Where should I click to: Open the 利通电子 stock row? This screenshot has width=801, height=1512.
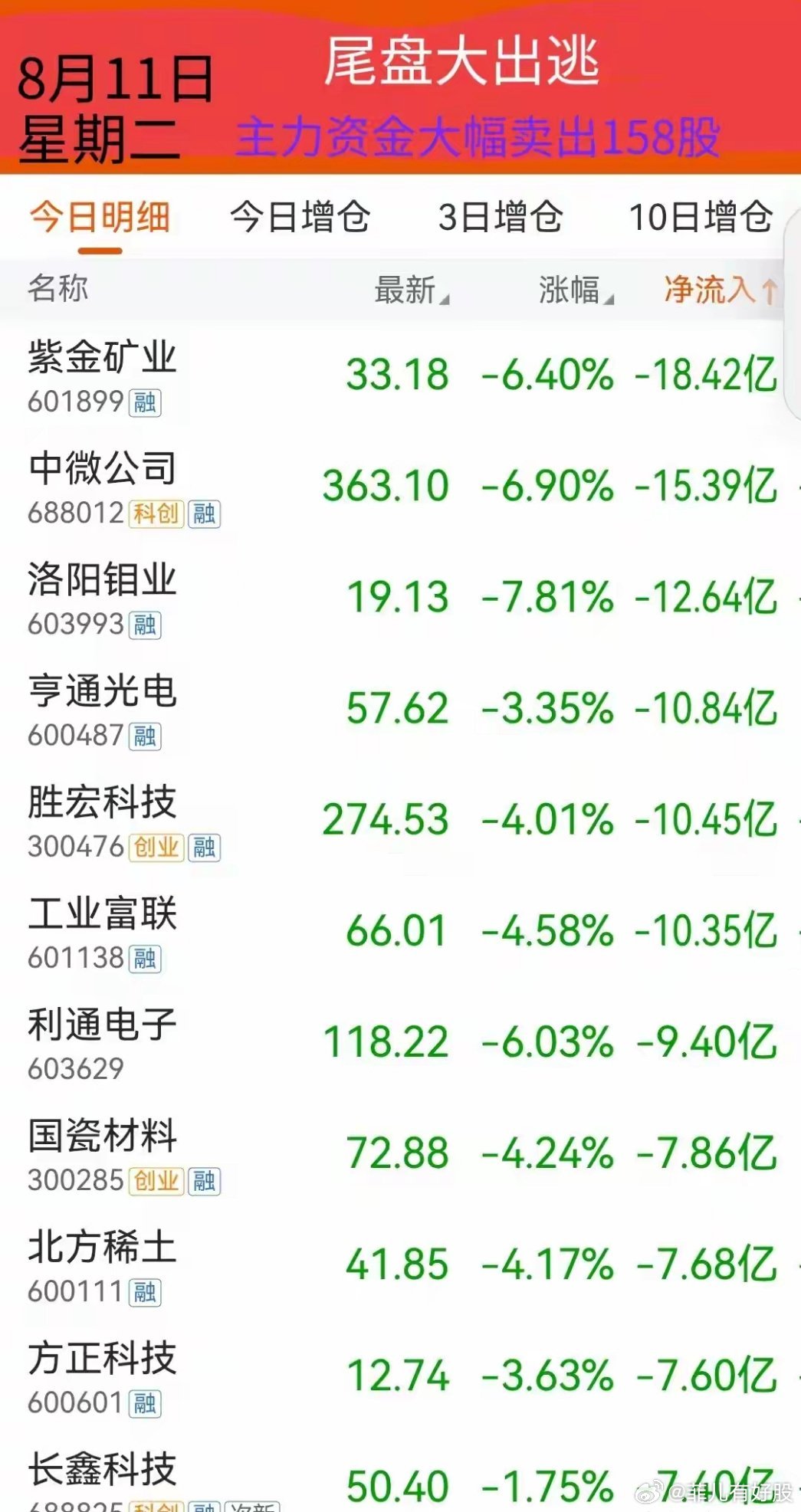coord(400,1044)
